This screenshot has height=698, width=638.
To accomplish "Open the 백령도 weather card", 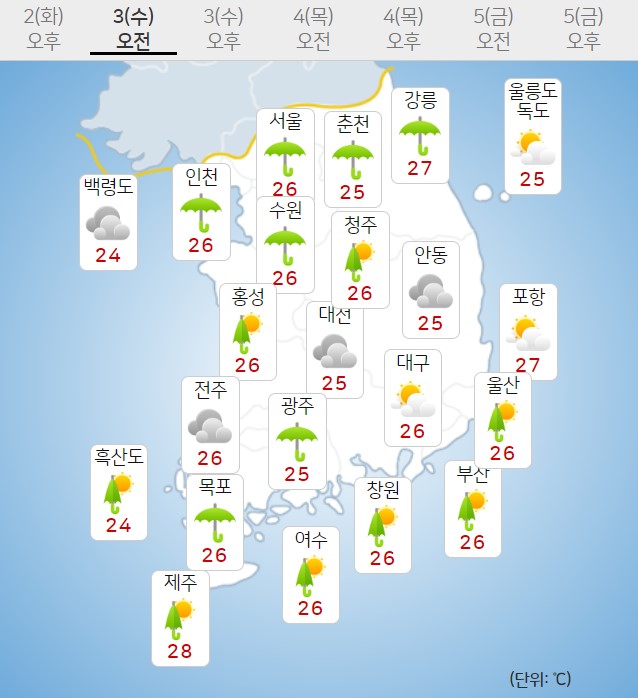I will [108, 222].
